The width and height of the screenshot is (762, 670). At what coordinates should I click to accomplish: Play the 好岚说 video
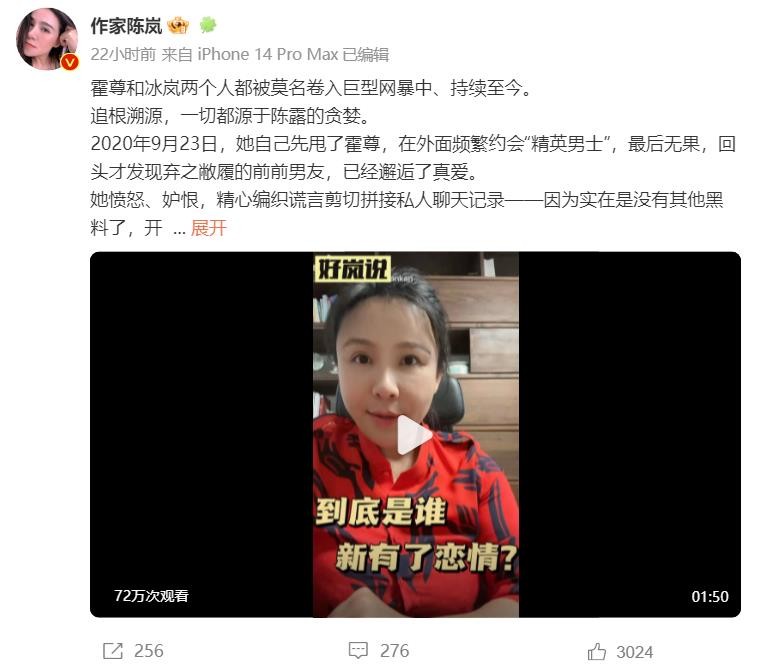point(415,434)
